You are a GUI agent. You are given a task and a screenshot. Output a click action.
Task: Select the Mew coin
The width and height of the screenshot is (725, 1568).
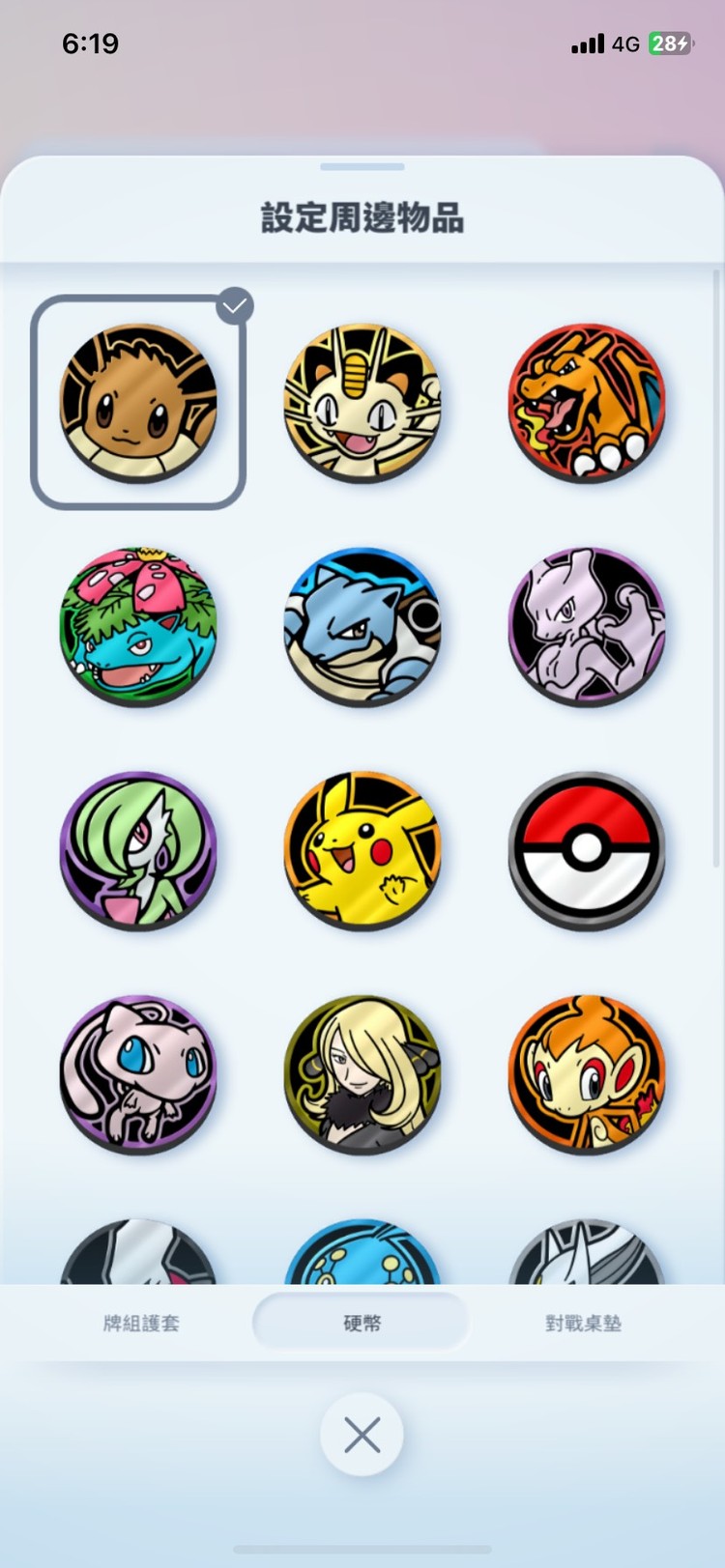[x=138, y=1073]
